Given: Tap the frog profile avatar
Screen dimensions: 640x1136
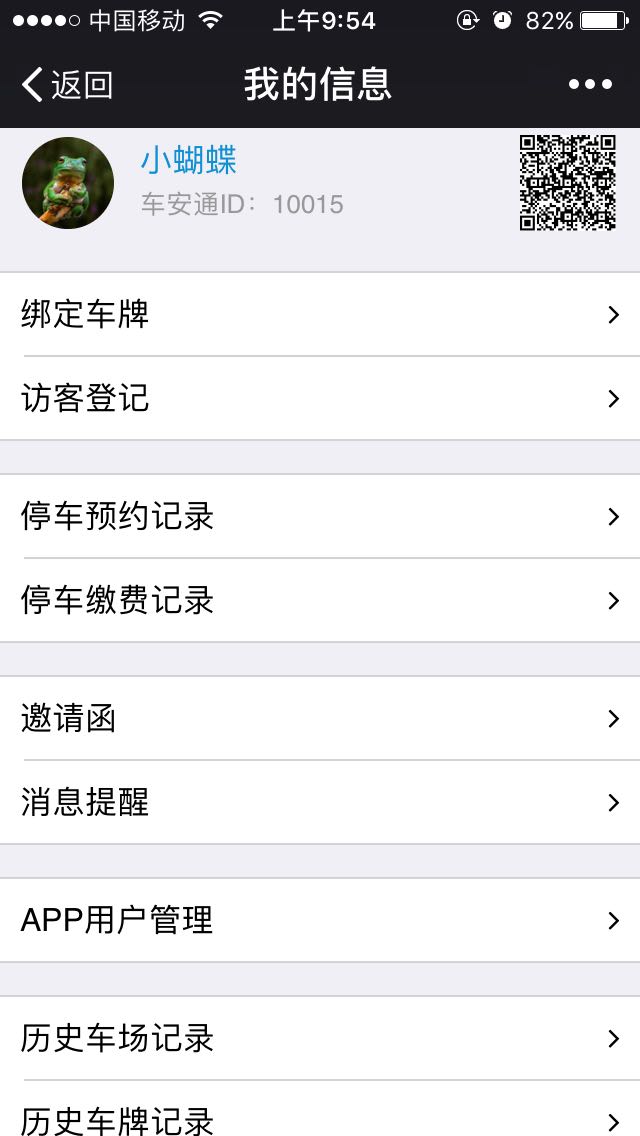Looking at the screenshot, I should pyautogui.click(x=68, y=183).
